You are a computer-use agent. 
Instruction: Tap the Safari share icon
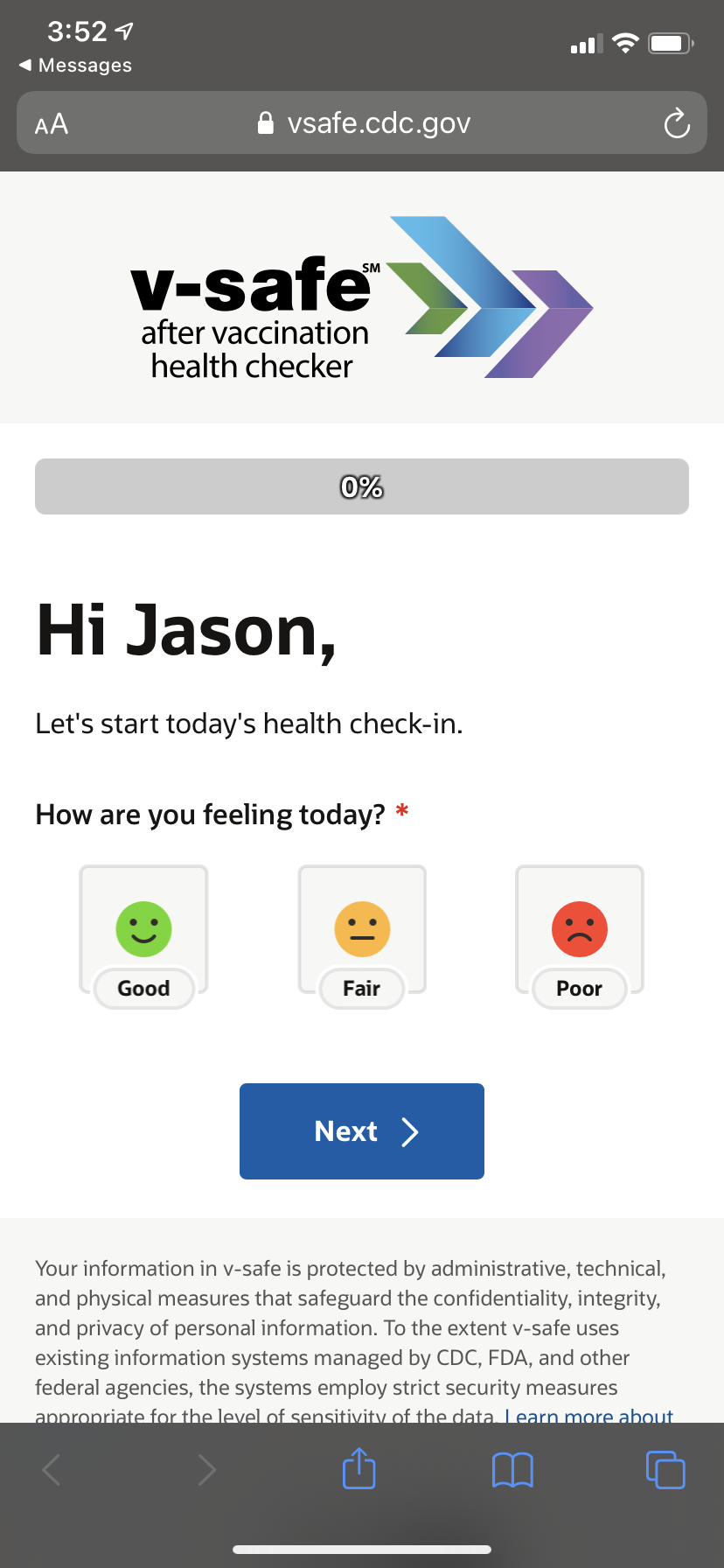click(359, 1469)
